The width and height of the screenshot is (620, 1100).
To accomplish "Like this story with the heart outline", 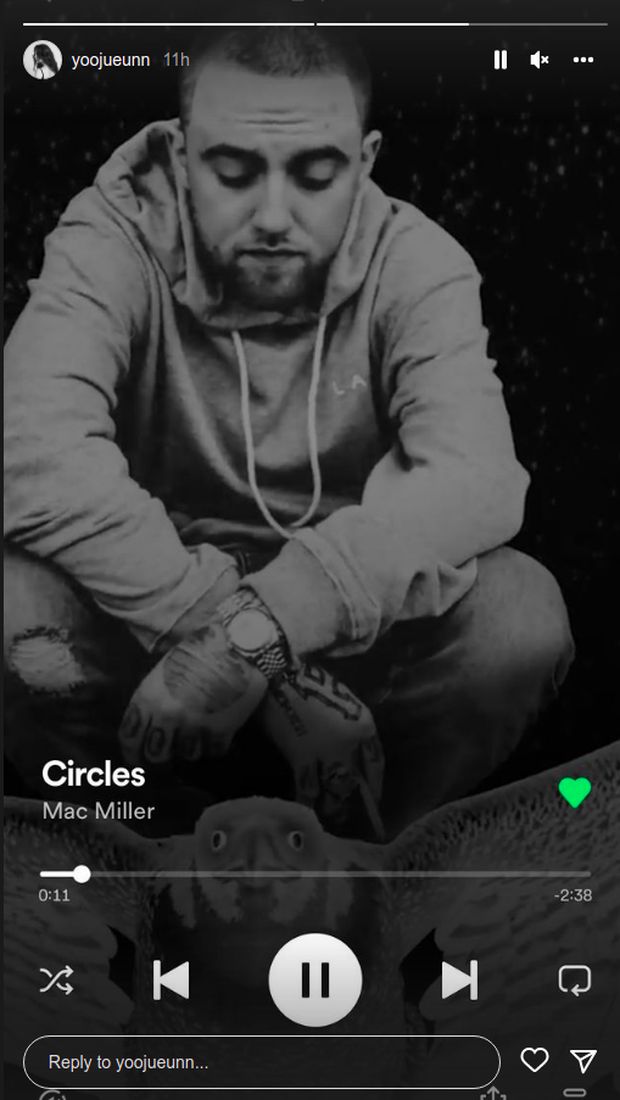I will (535, 1060).
